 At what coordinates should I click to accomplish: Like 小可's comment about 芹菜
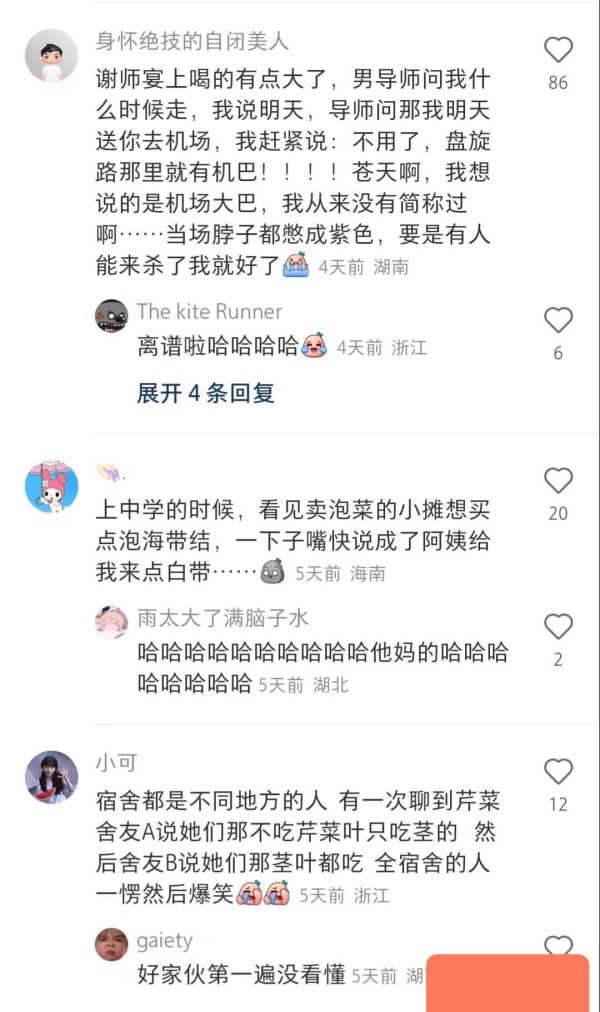558,771
